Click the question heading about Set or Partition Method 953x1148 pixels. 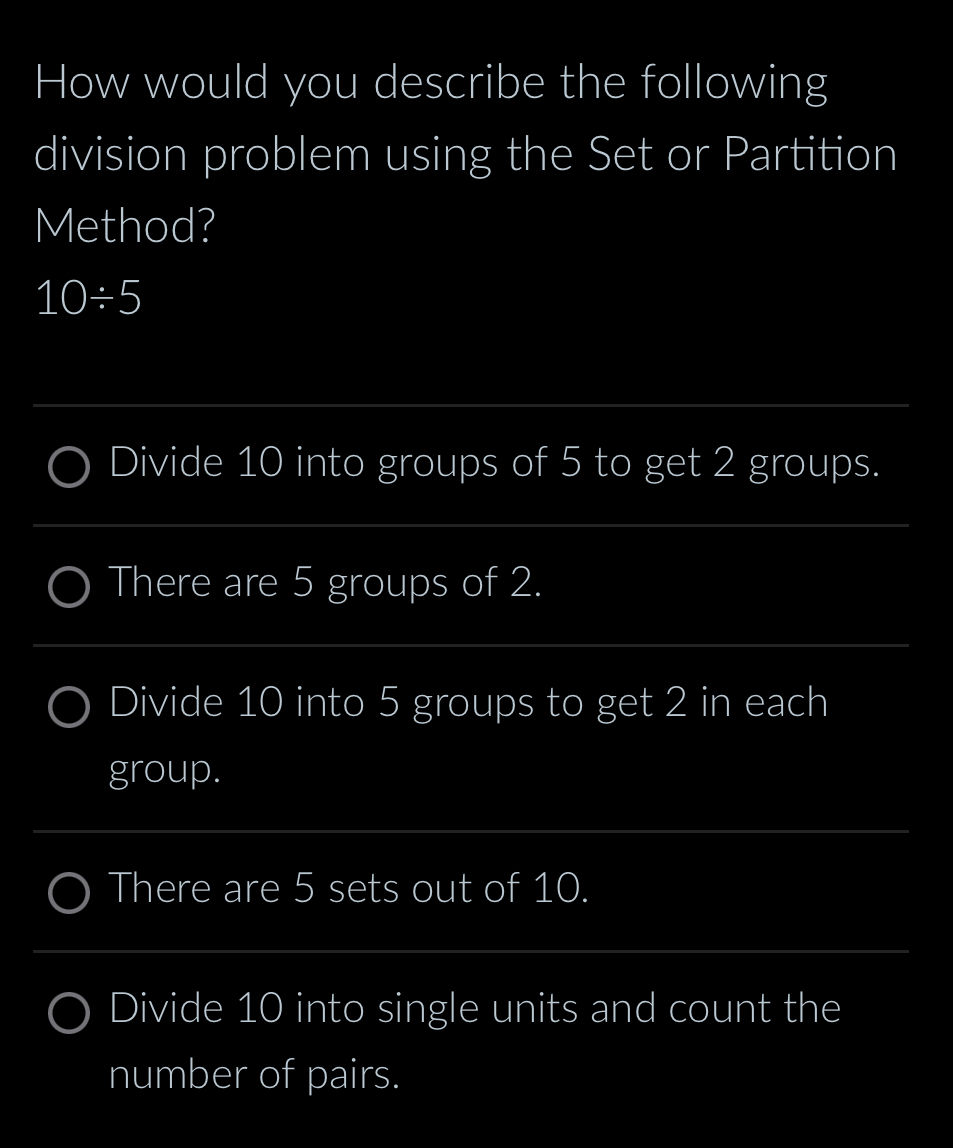coord(465,153)
